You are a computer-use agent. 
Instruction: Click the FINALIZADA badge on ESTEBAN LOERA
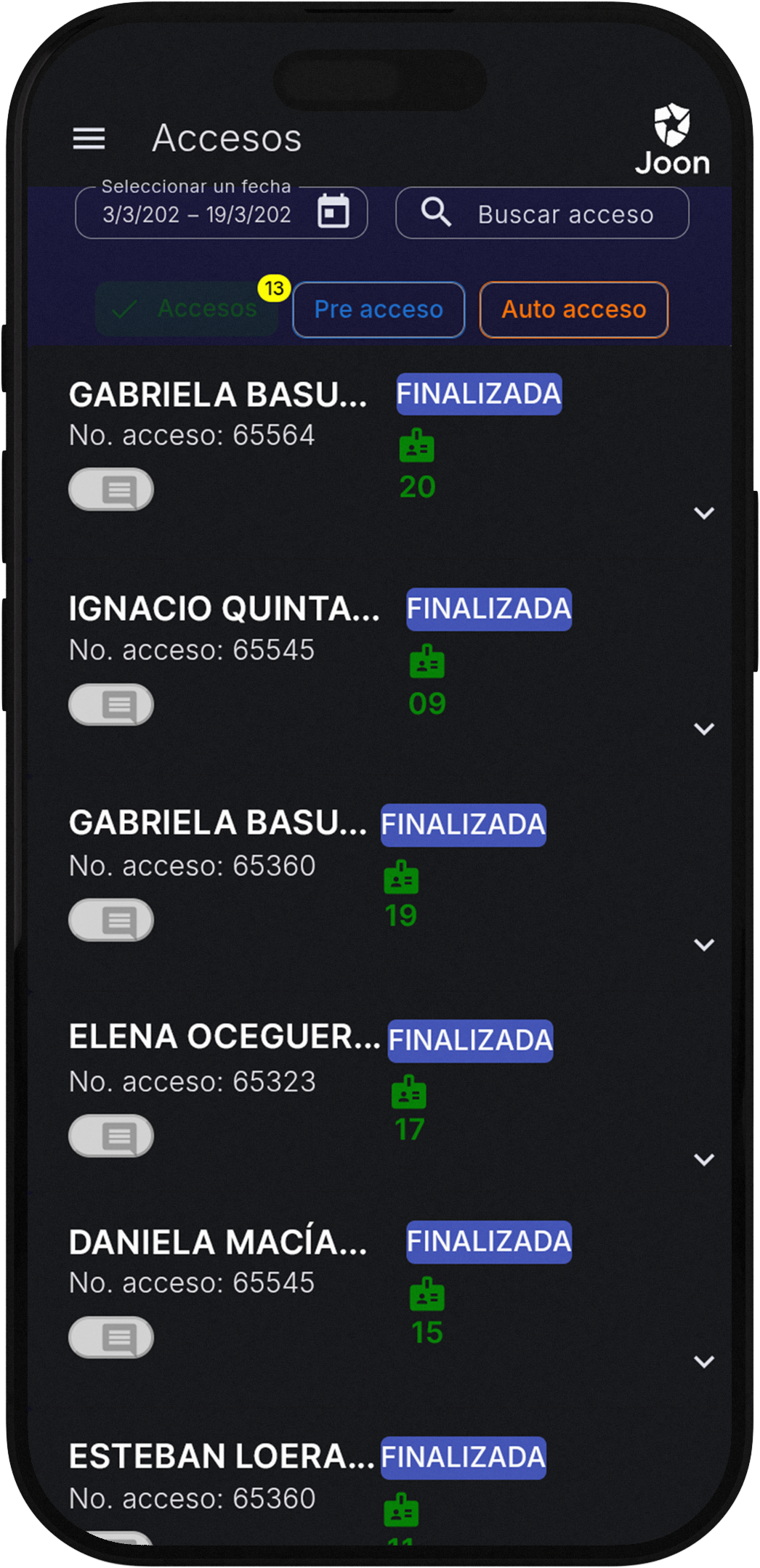point(462,1458)
